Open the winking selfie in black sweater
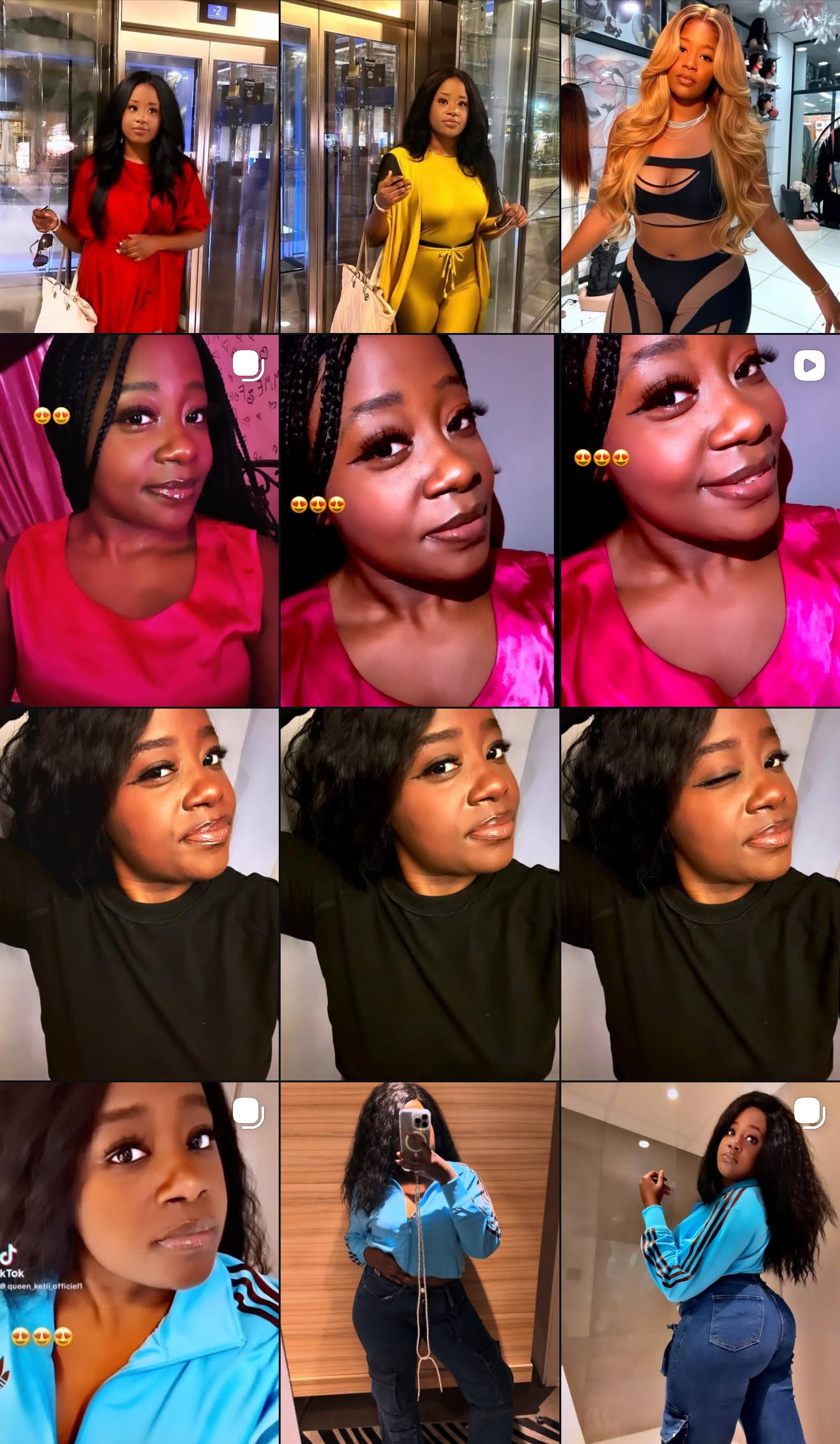840x1444 pixels. click(x=700, y=894)
